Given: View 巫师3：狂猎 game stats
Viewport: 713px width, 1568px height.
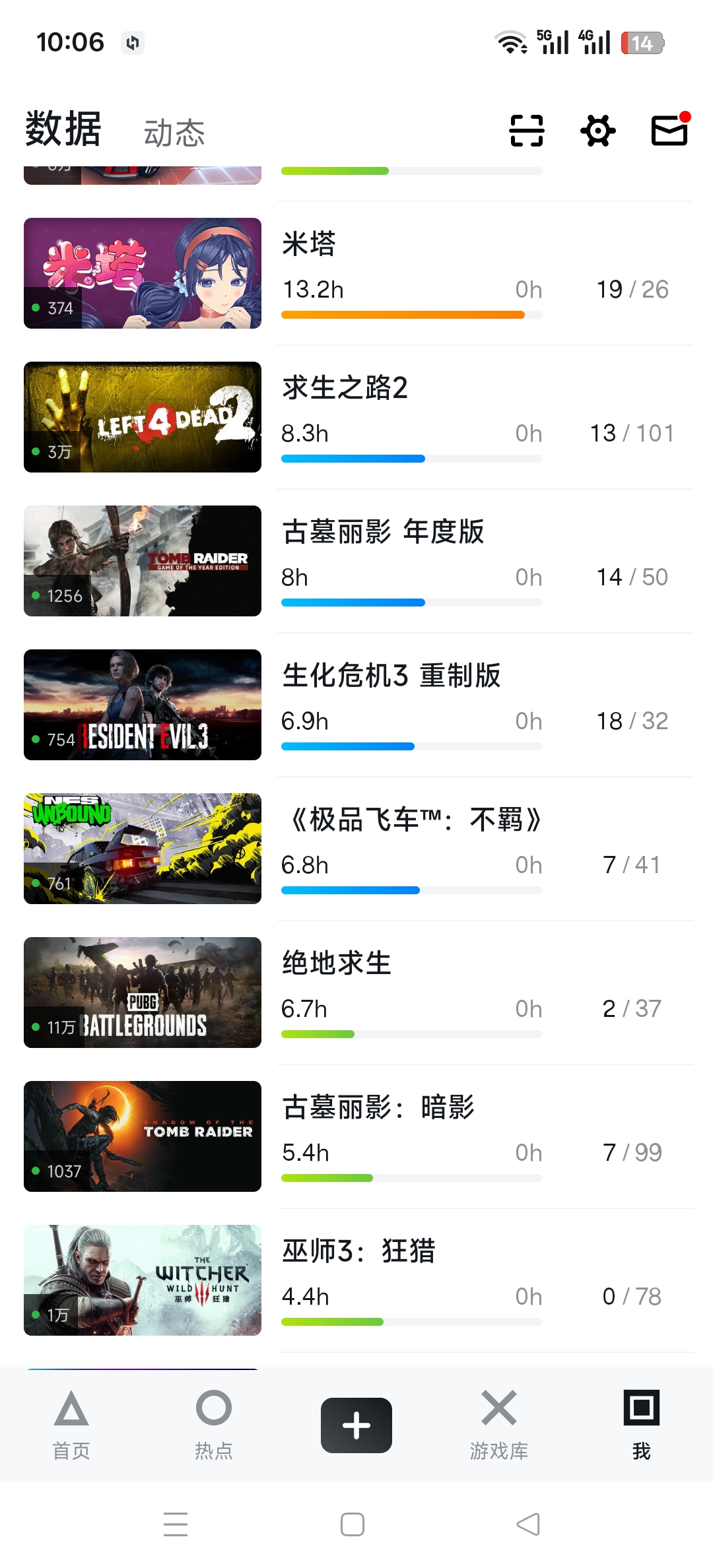Looking at the screenshot, I should coord(356,1280).
